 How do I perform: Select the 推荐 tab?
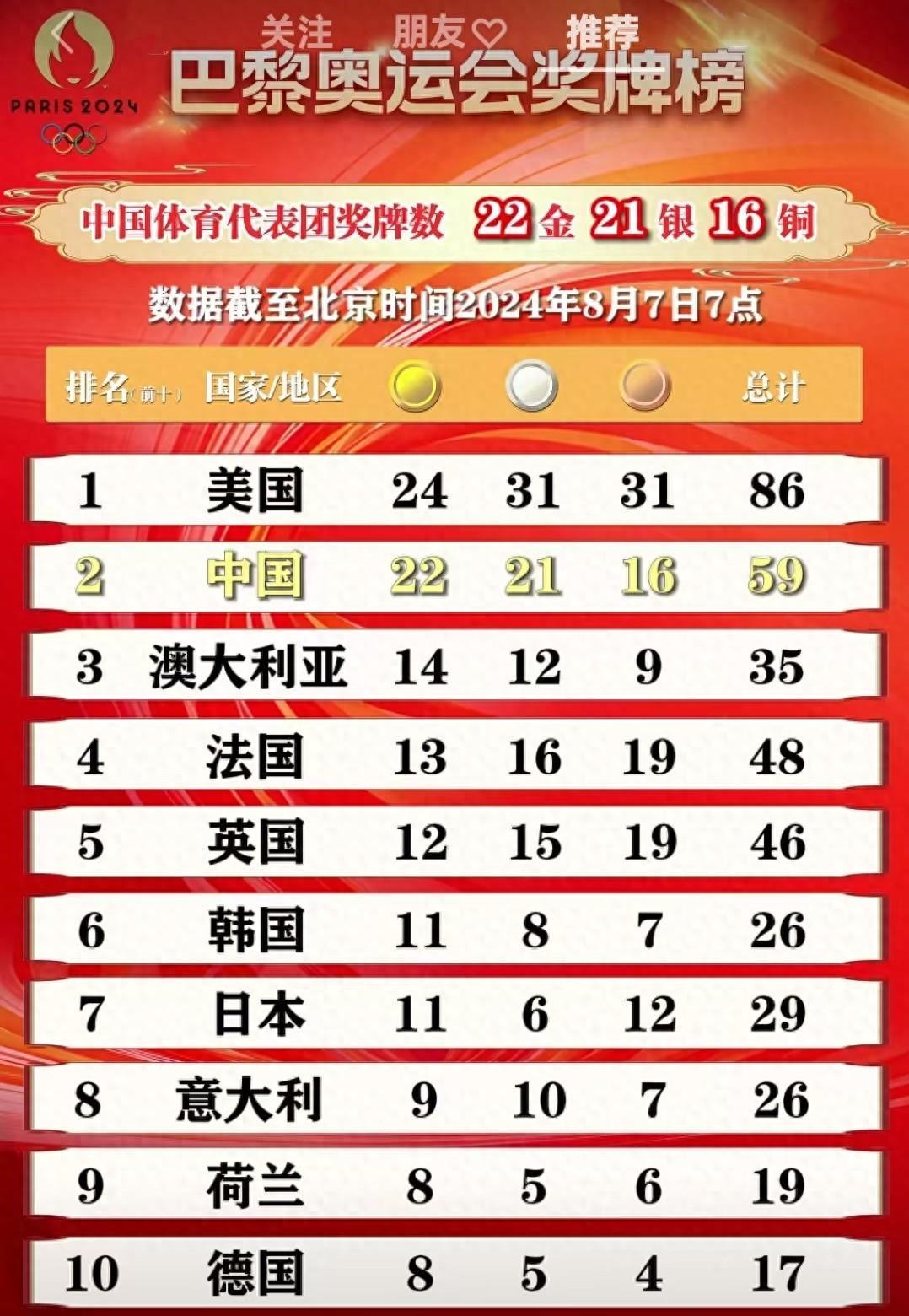[x=602, y=34]
